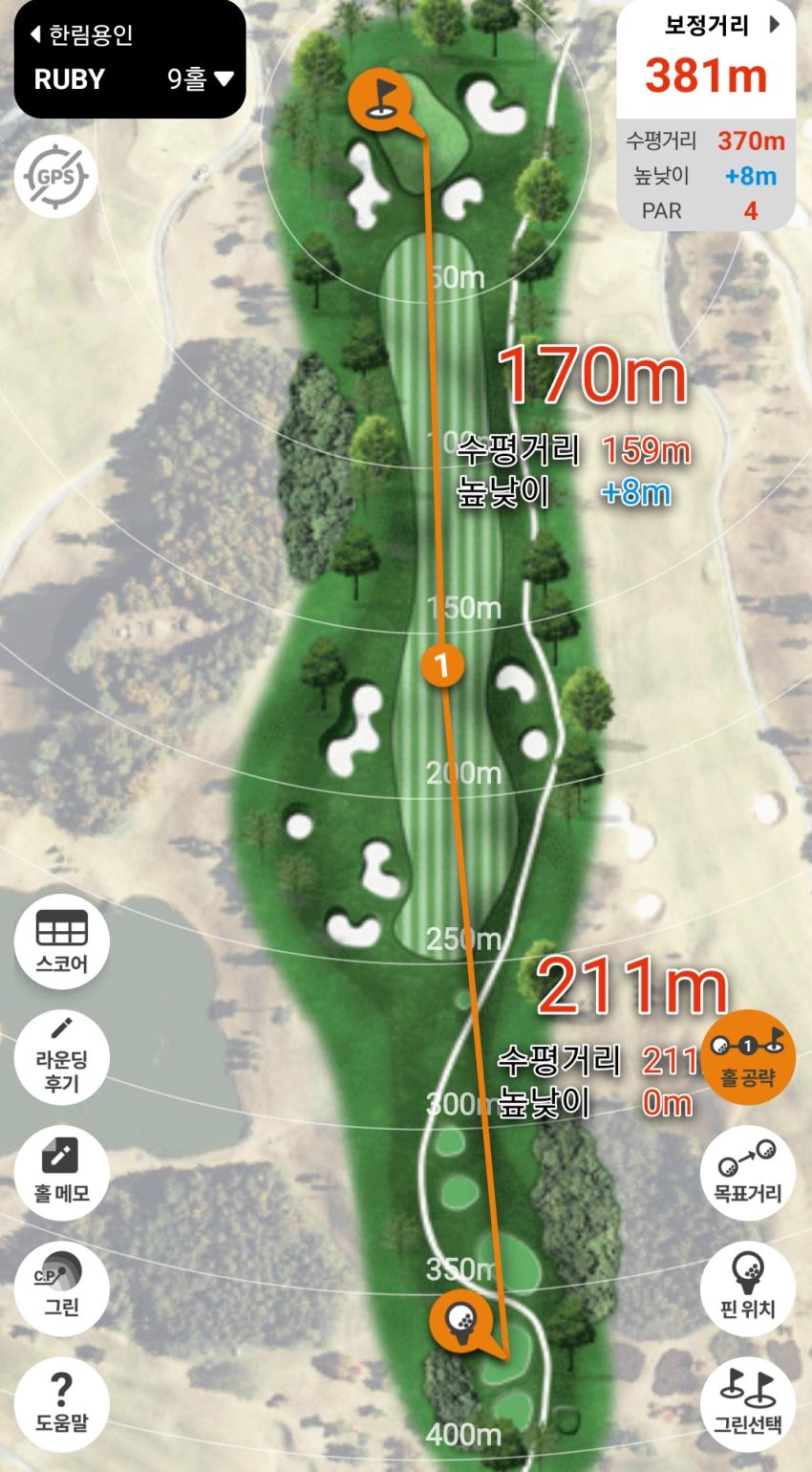Toggle the GPS icon
This screenshot has width=812, height=1472.
pyautogui.click(x=55, y=177)
